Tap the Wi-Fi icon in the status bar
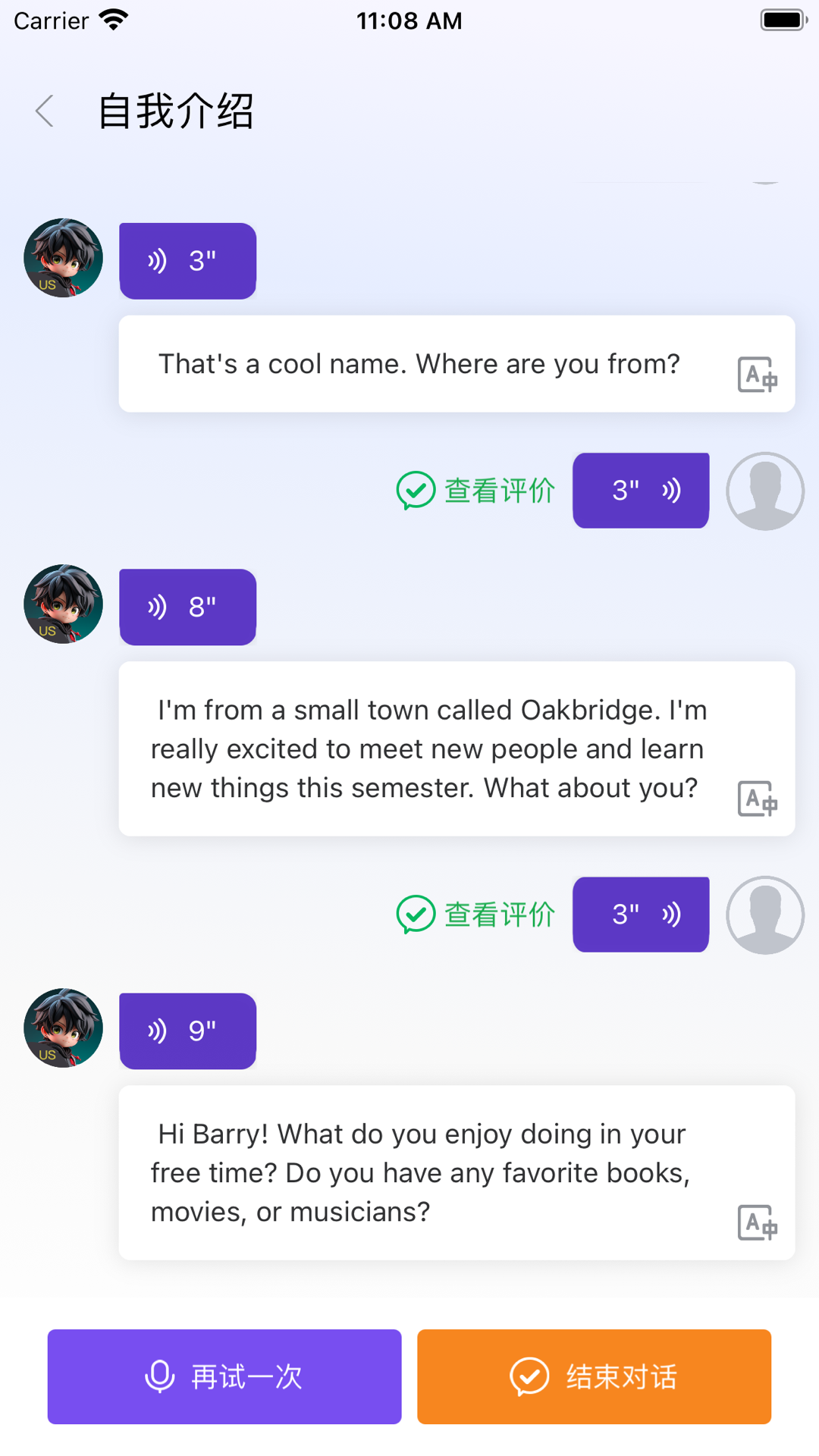 click(x=112, y=18)
